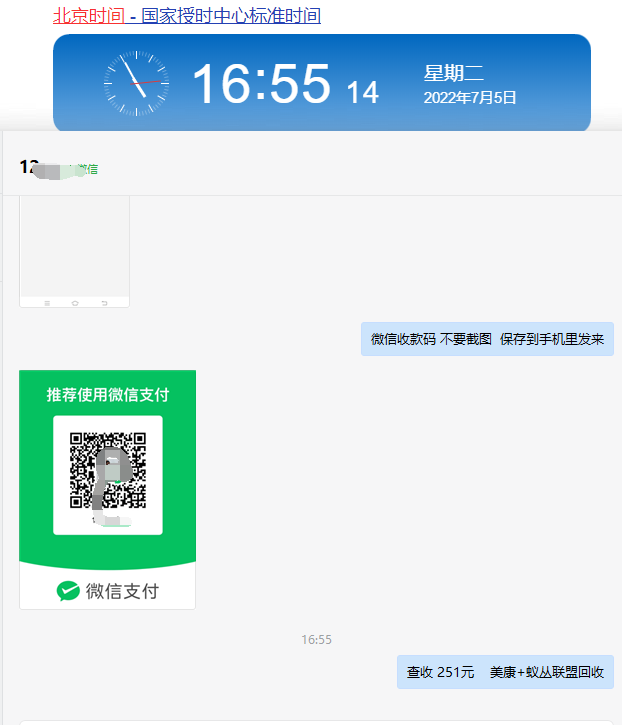
Task: Open the 北京时间 国家授时中心标准时间 link
Action: [x=187, y=16]
